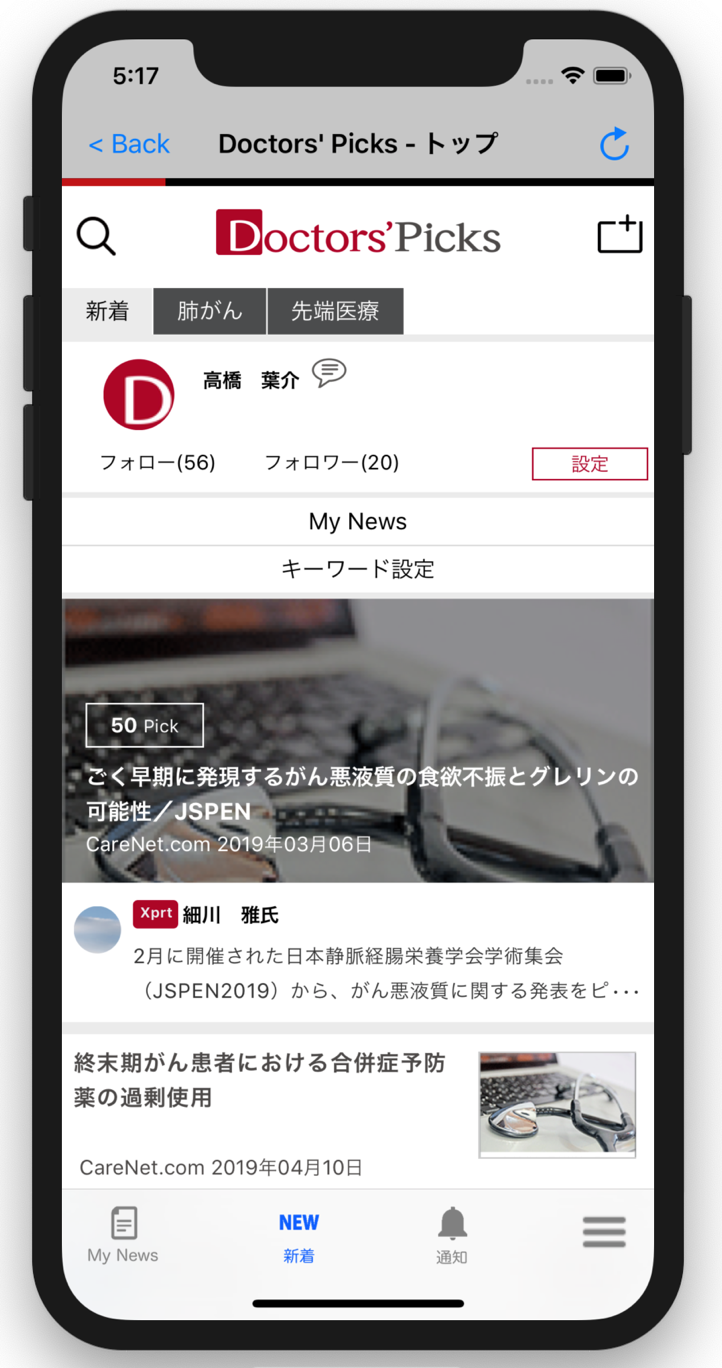Image resolution: width=722 pixels, height=1368 pixels.
Task: Reload the page with the refresh icon
Action: (614, 144)
